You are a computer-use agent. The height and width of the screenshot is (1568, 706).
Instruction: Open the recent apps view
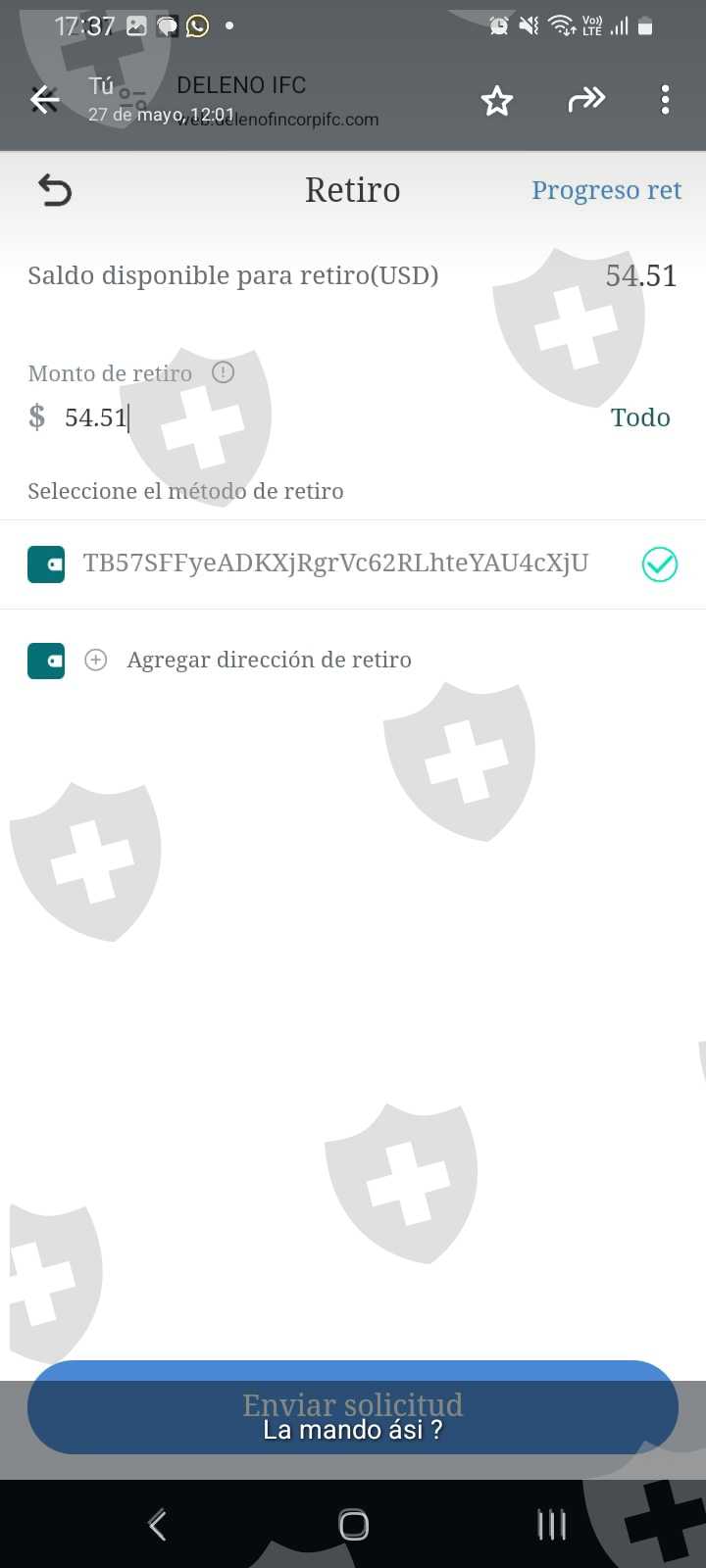point(551,1524)
